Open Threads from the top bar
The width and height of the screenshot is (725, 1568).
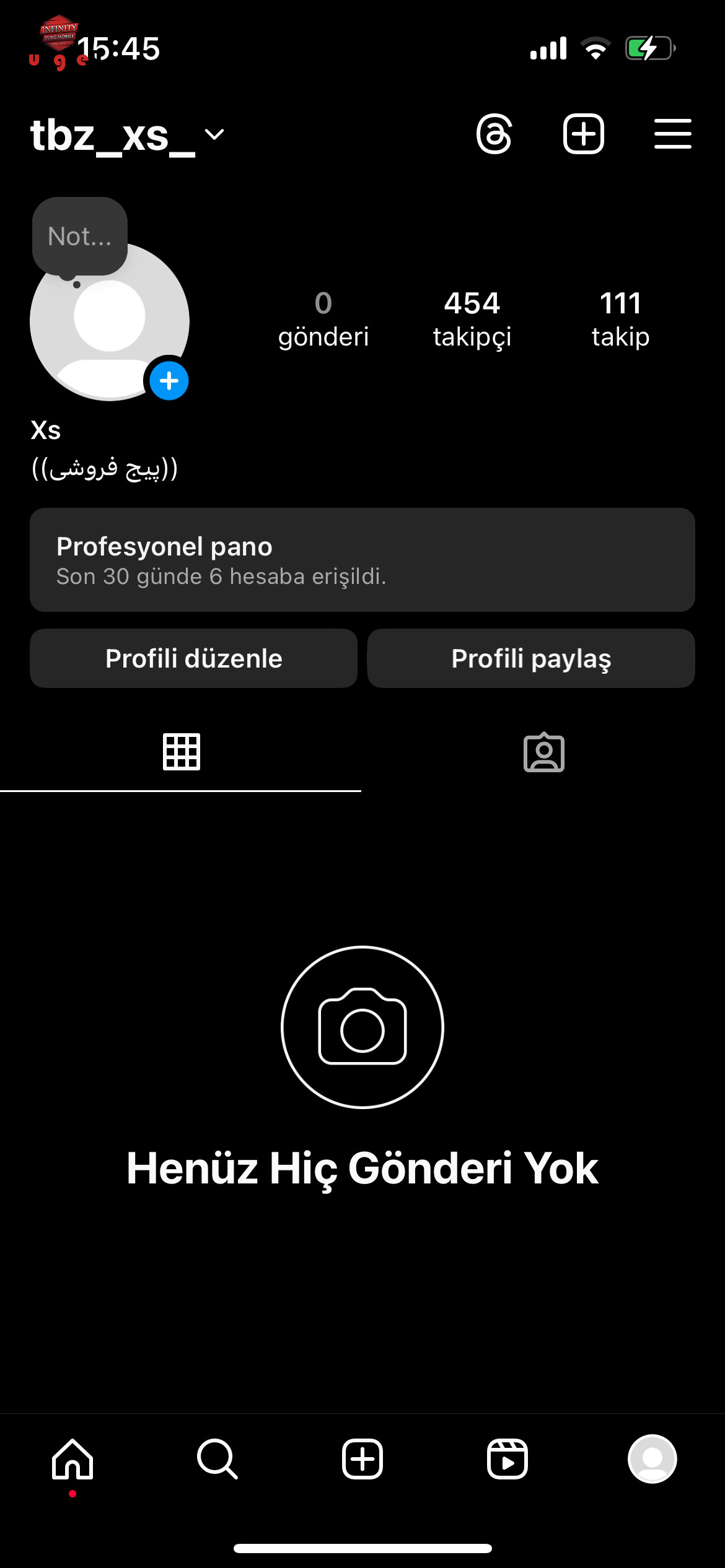tap(494, 134)
